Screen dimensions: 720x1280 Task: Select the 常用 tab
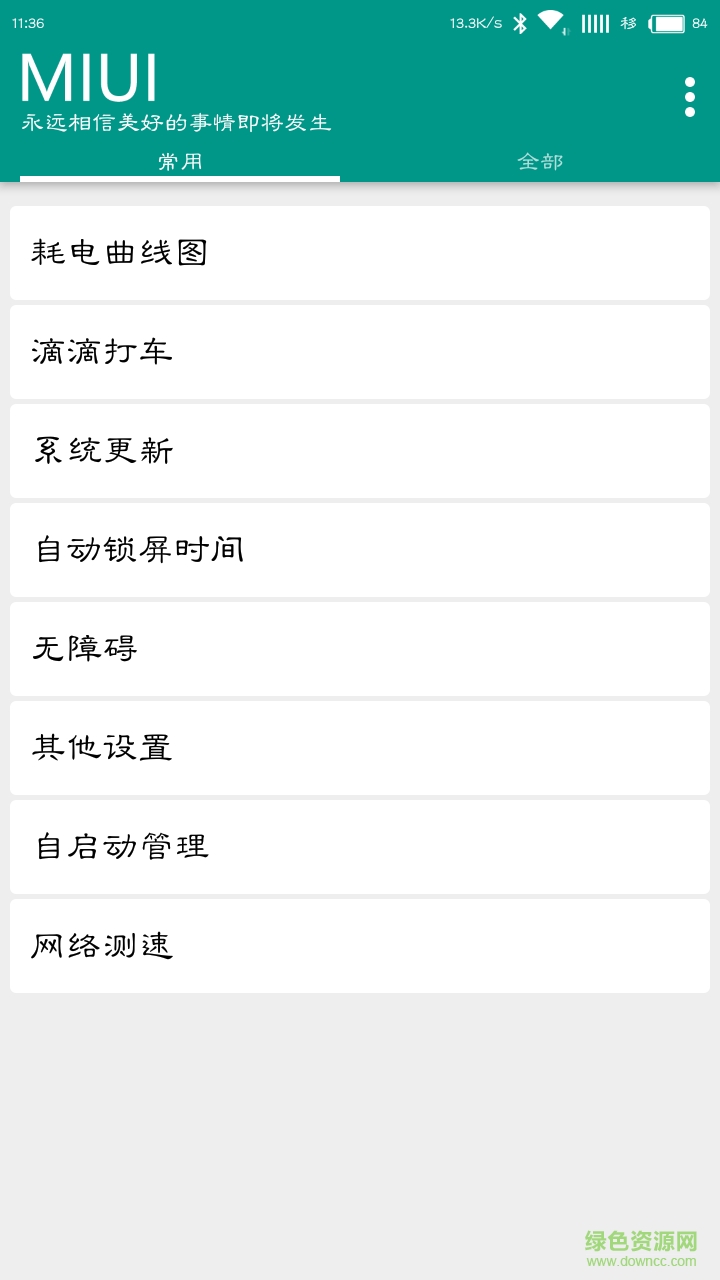[180, 161]
